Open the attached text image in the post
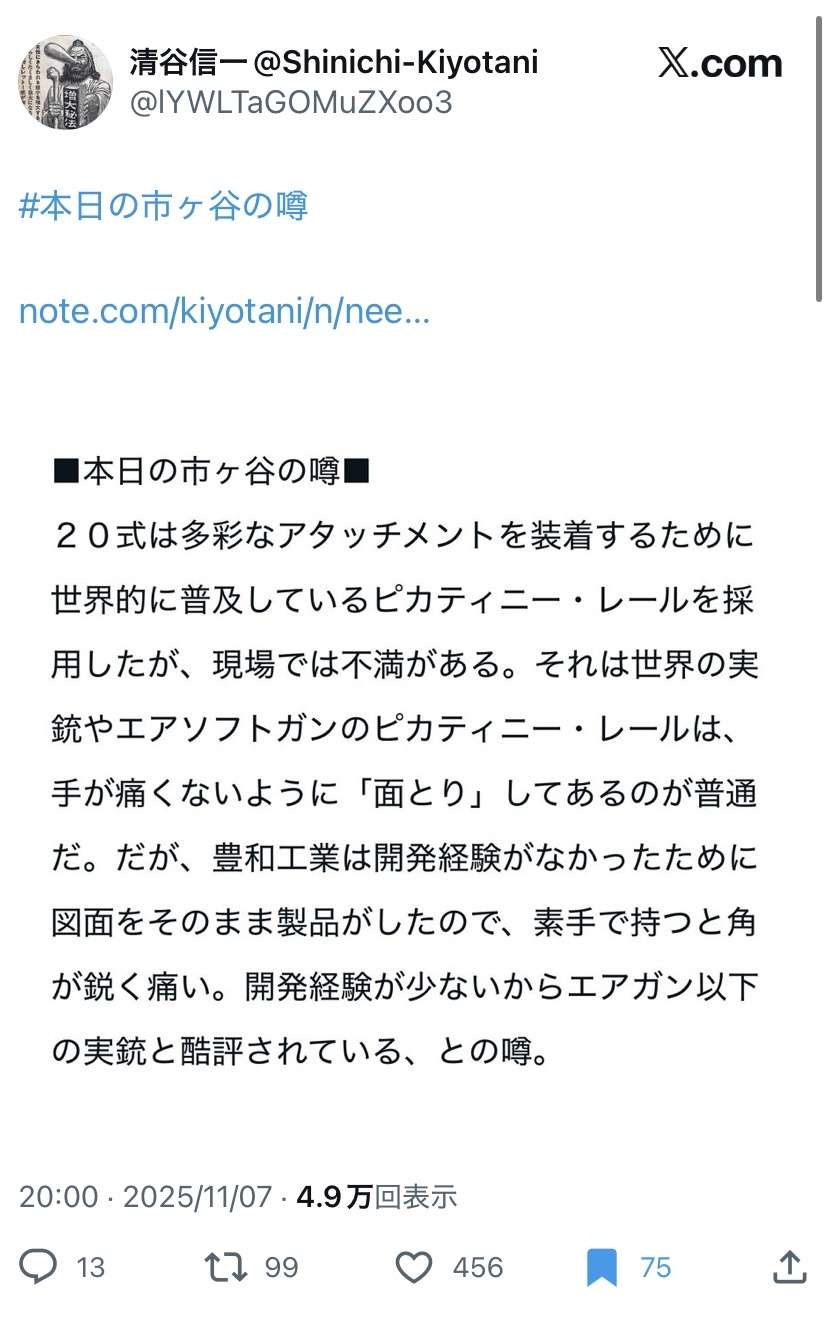Image resolution: width=828 pixels, height=1323 pixels. click(404, 762)
